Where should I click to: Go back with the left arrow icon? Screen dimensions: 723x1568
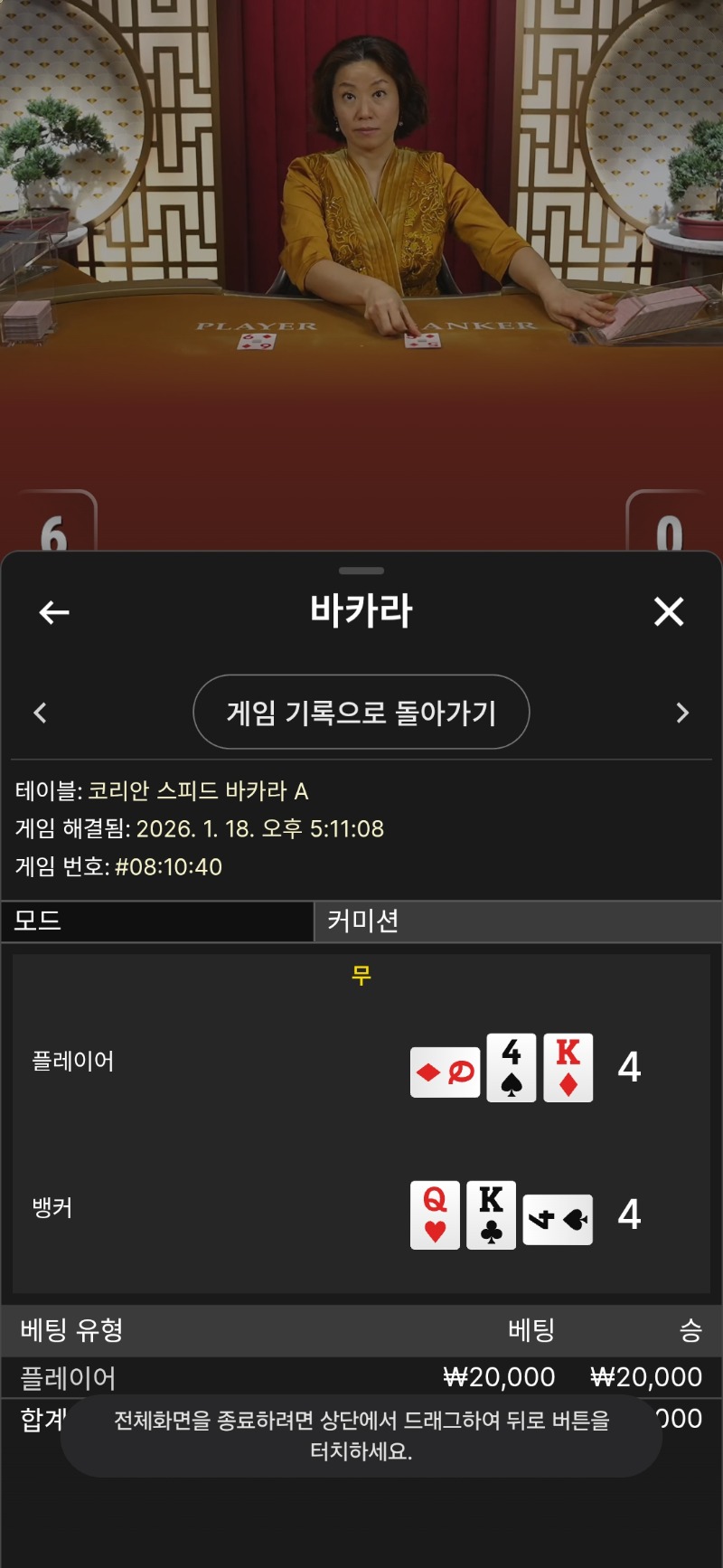[x=54, y=612]
